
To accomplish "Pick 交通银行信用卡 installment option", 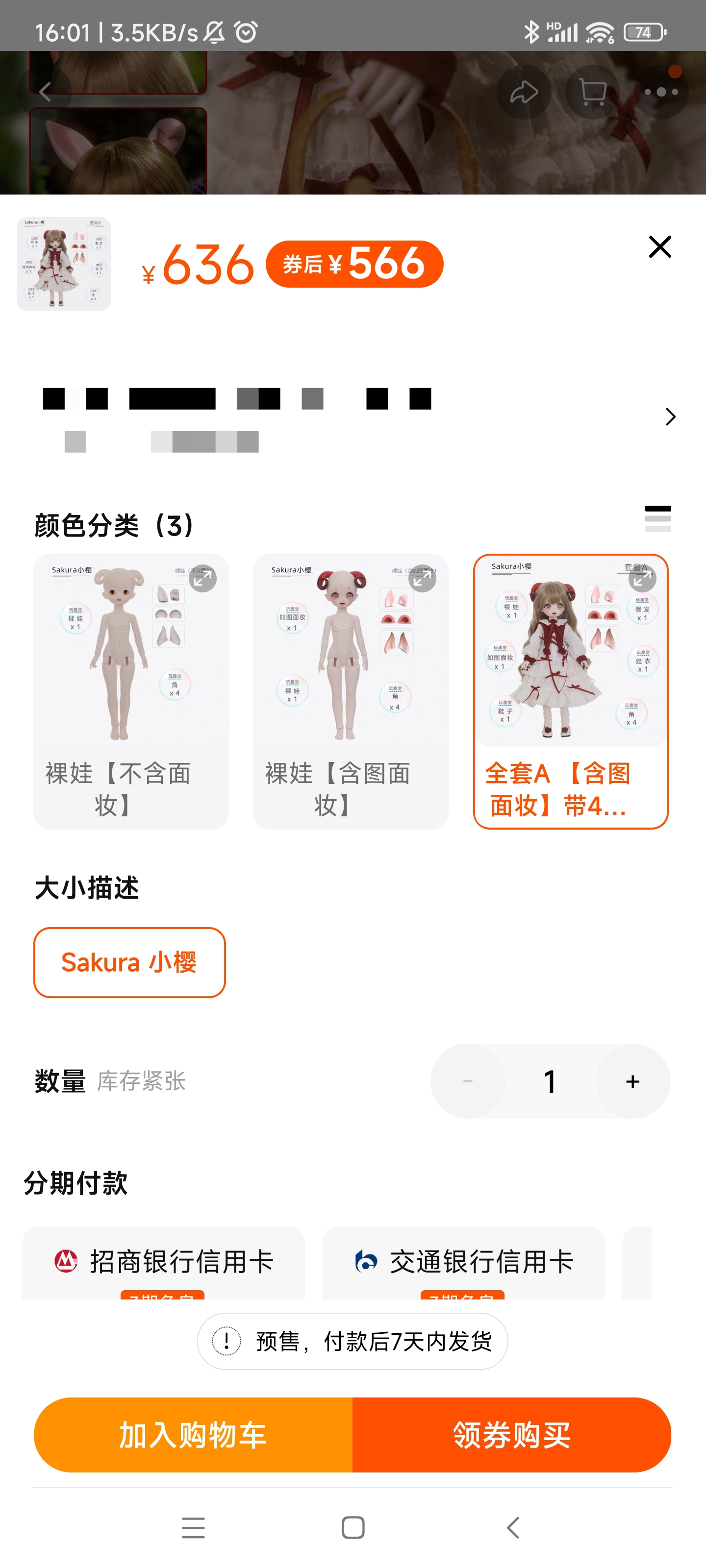I will [463, 1262].
